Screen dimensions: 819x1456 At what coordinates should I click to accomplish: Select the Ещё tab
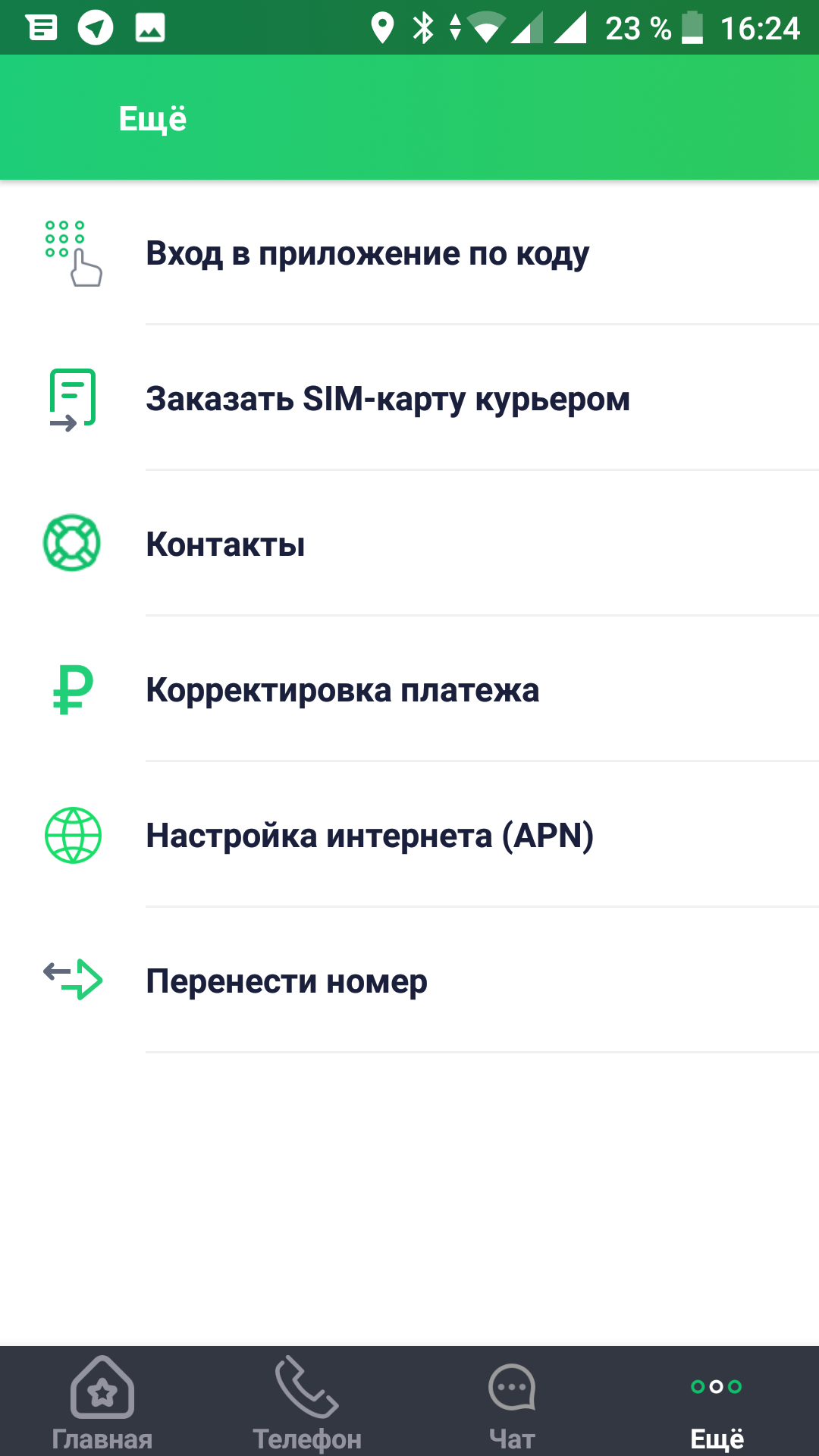(717, 1401)
